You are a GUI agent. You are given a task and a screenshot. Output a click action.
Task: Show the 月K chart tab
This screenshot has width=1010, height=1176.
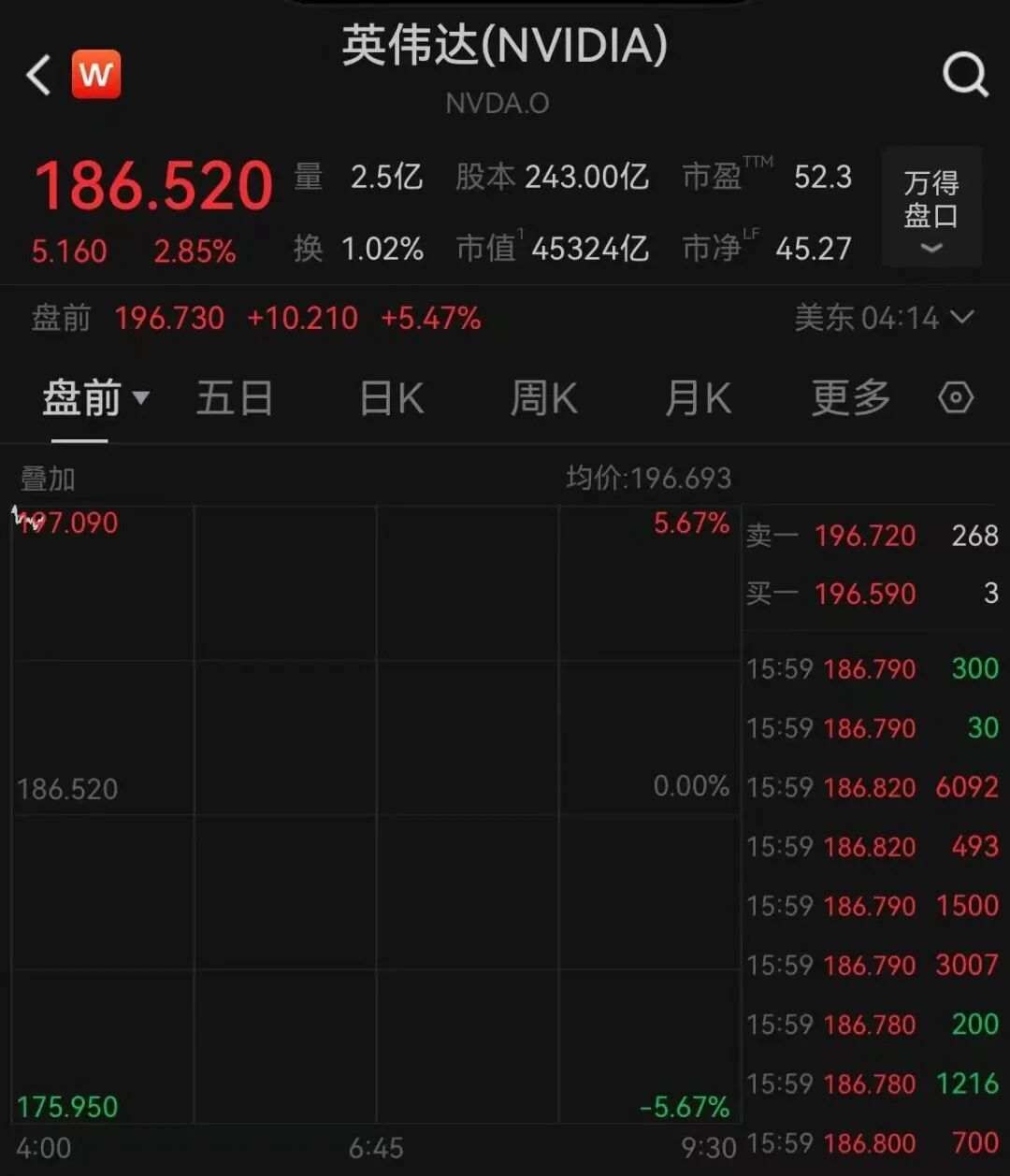(x=698, y=399)
